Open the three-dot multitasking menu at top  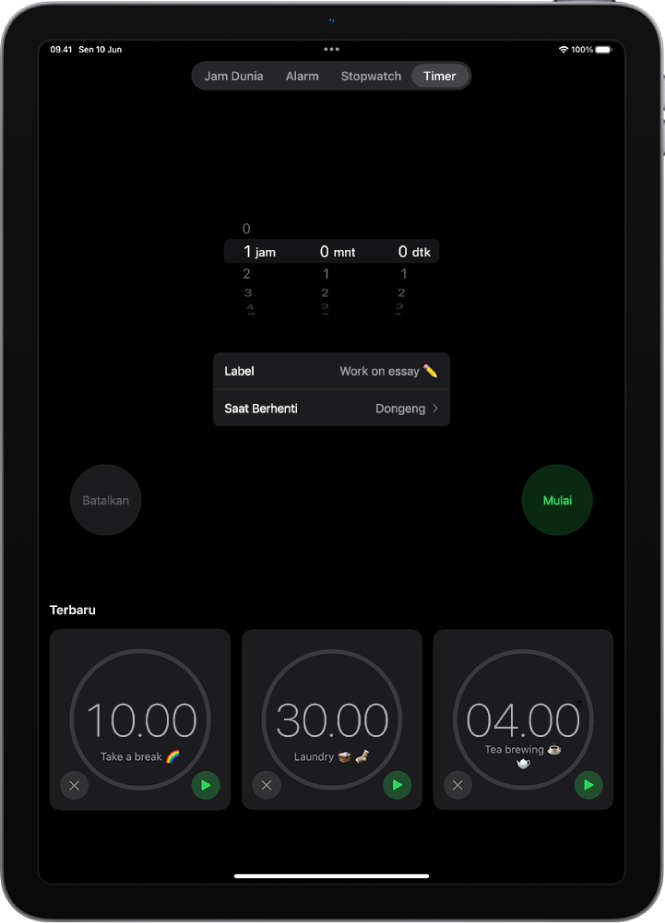[332, 49]
